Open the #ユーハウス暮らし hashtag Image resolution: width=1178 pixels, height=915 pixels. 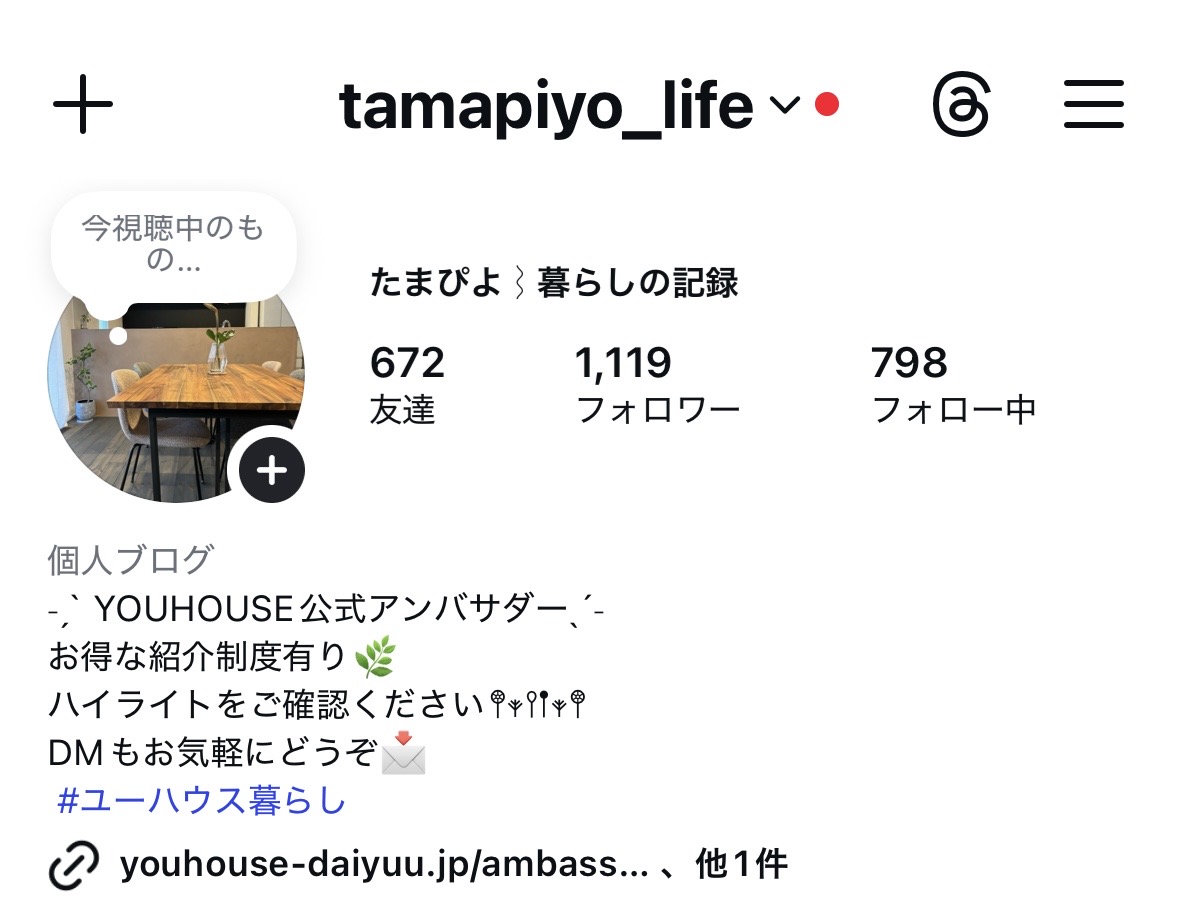pos(202,801)
